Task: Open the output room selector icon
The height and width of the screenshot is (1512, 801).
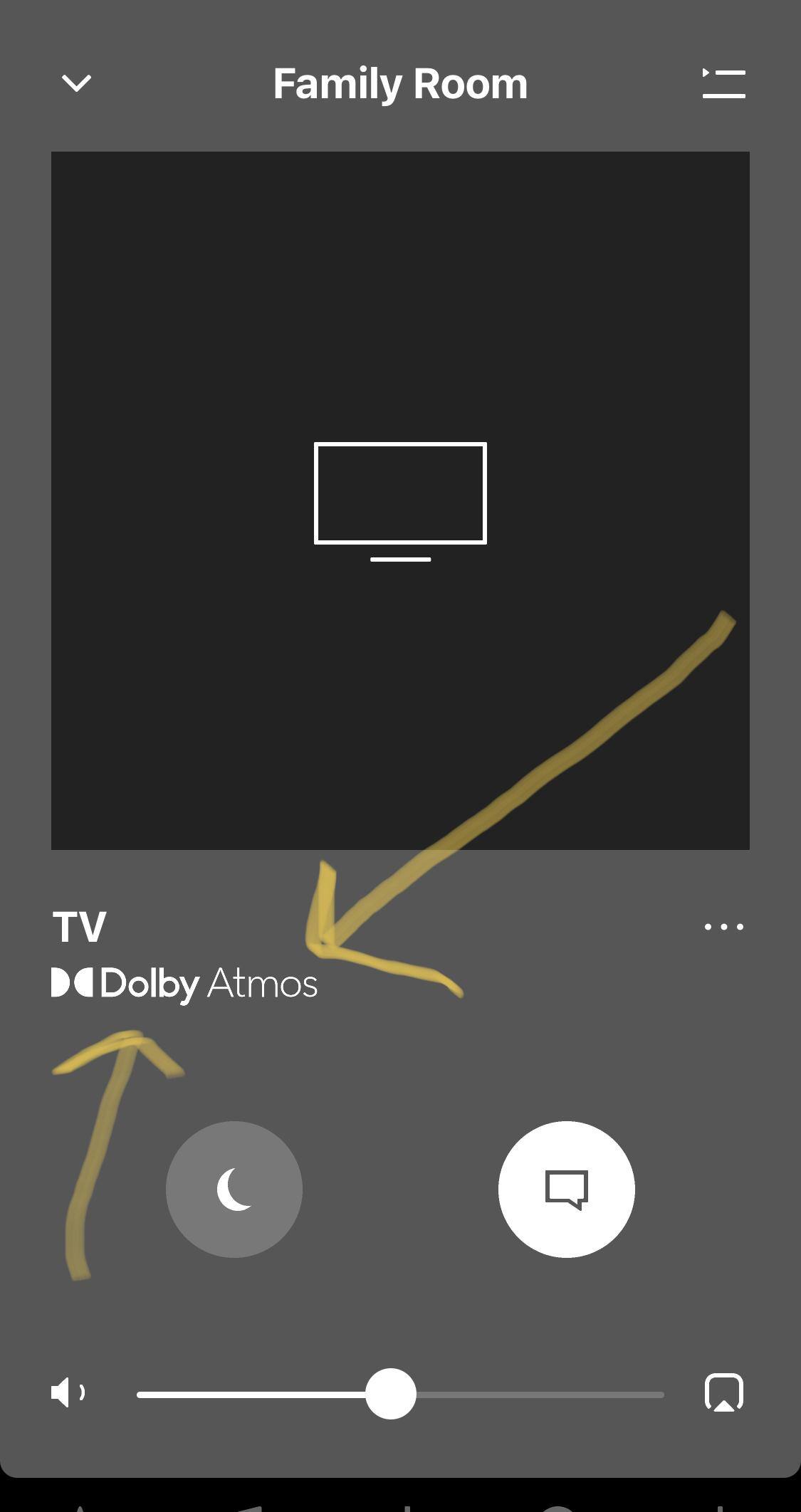Action: point(723,1392)
